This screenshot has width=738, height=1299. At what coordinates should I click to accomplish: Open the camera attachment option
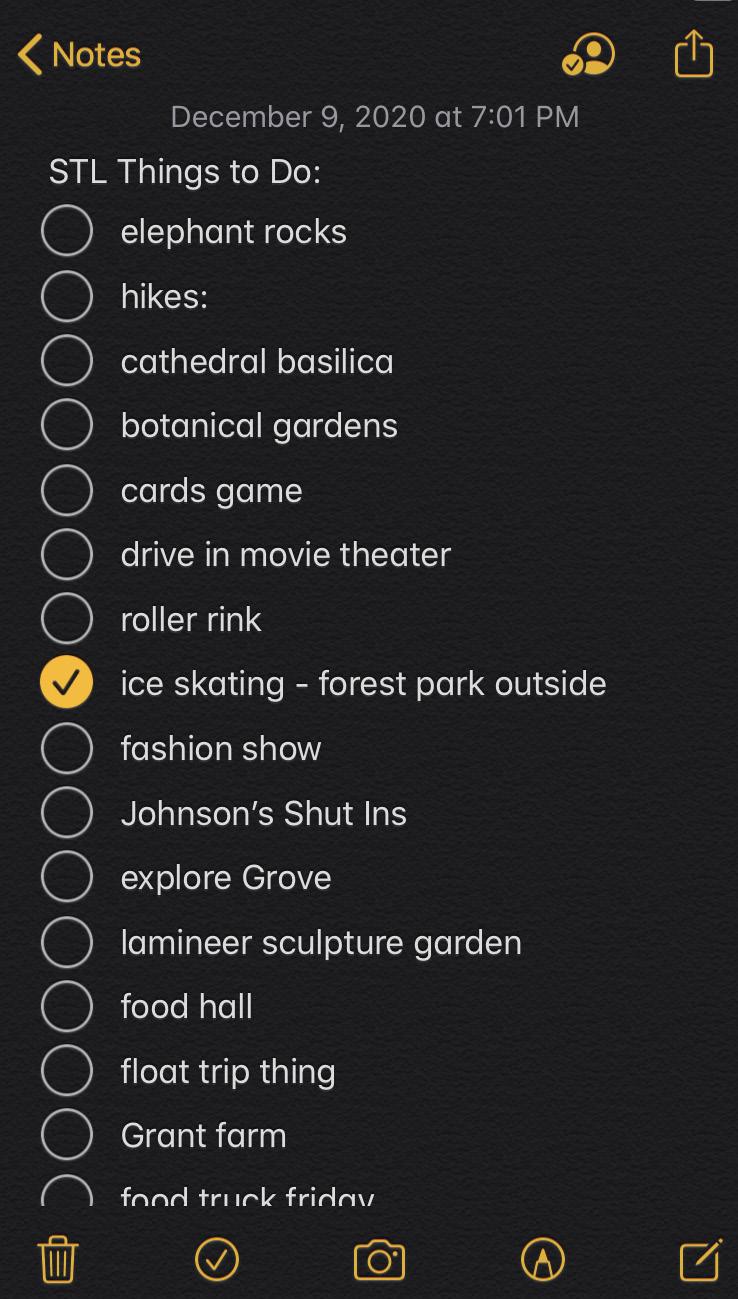click(380, 1260)
